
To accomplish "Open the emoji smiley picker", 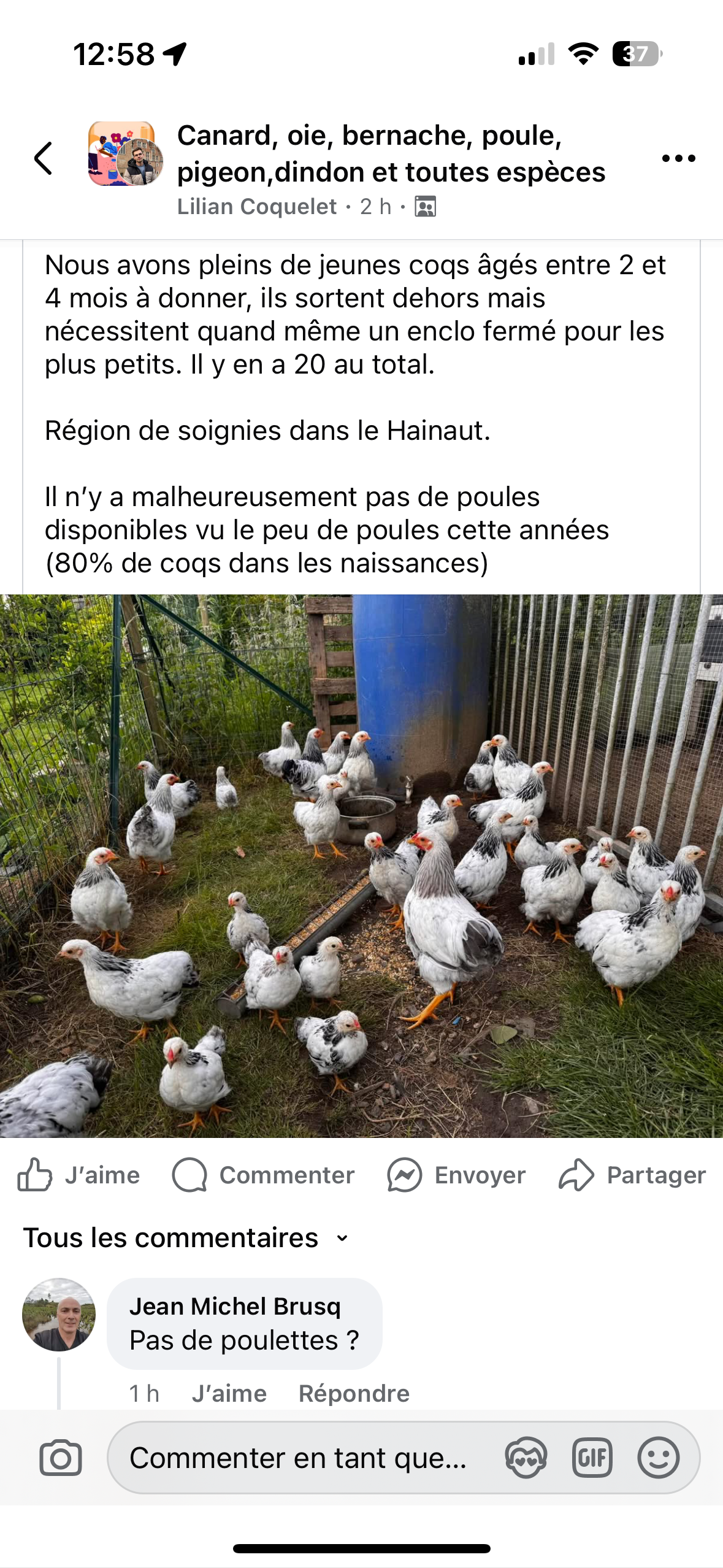I will (658, 1458).
